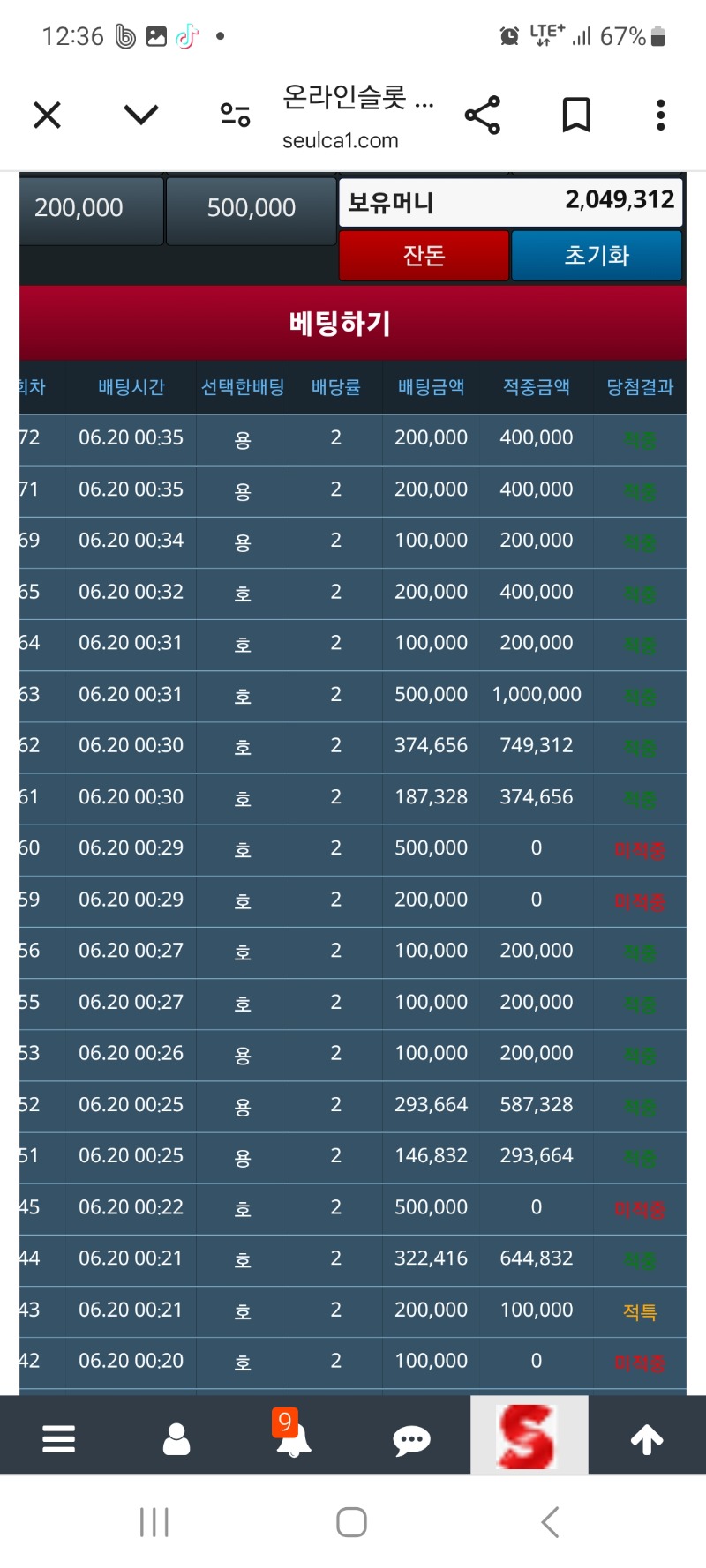706x1568 pixels.
Task: Open the chat bubble icon
Action: click(411, 1440)
